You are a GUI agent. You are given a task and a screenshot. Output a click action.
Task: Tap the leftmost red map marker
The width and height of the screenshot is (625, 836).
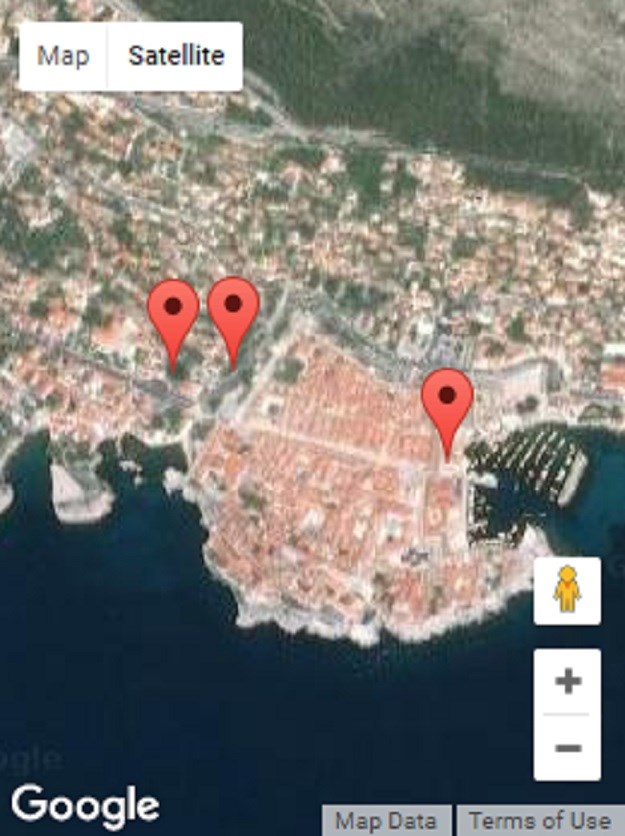coord(173,308)
